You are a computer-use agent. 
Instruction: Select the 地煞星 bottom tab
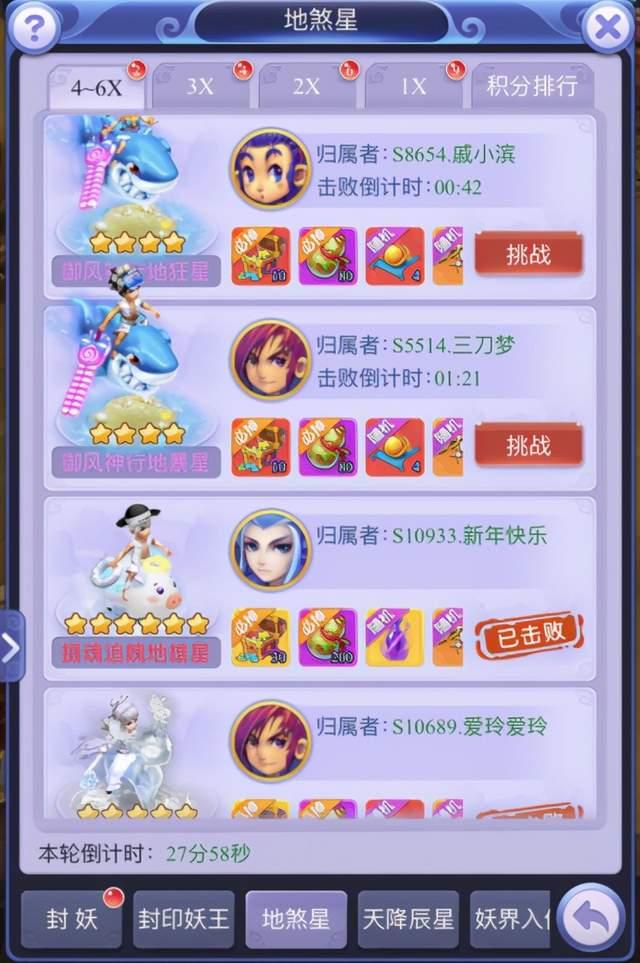[x=296, y=917]
